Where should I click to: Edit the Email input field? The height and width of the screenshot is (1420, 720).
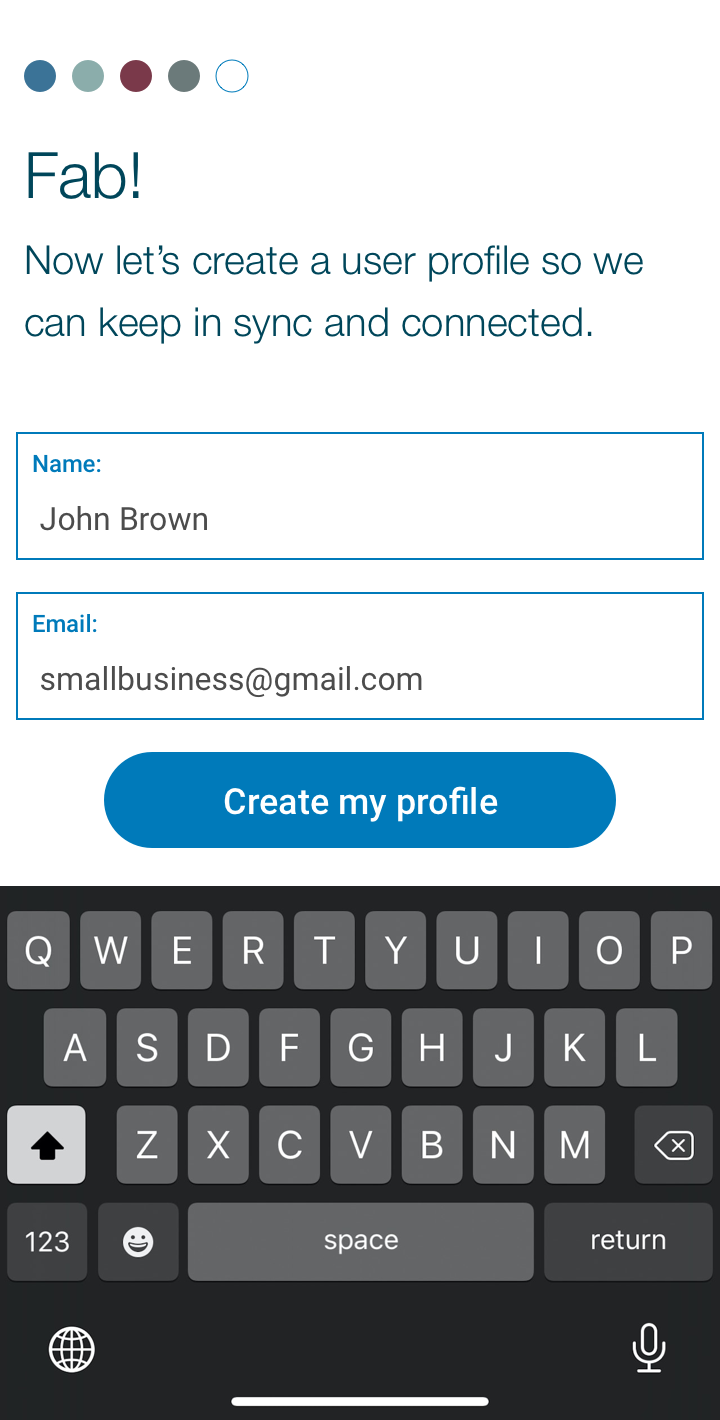360,656
